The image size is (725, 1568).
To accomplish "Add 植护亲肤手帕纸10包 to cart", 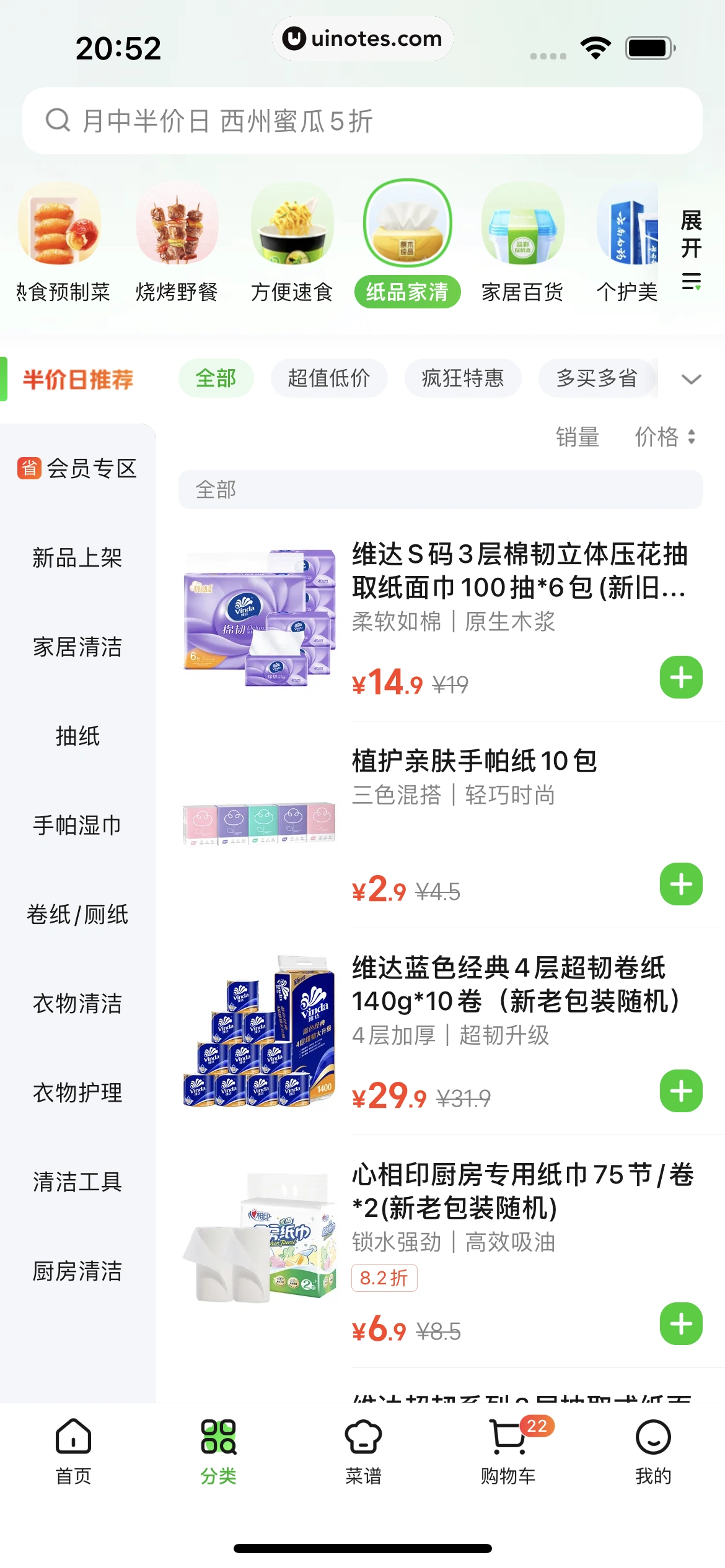I will point(680,884).
